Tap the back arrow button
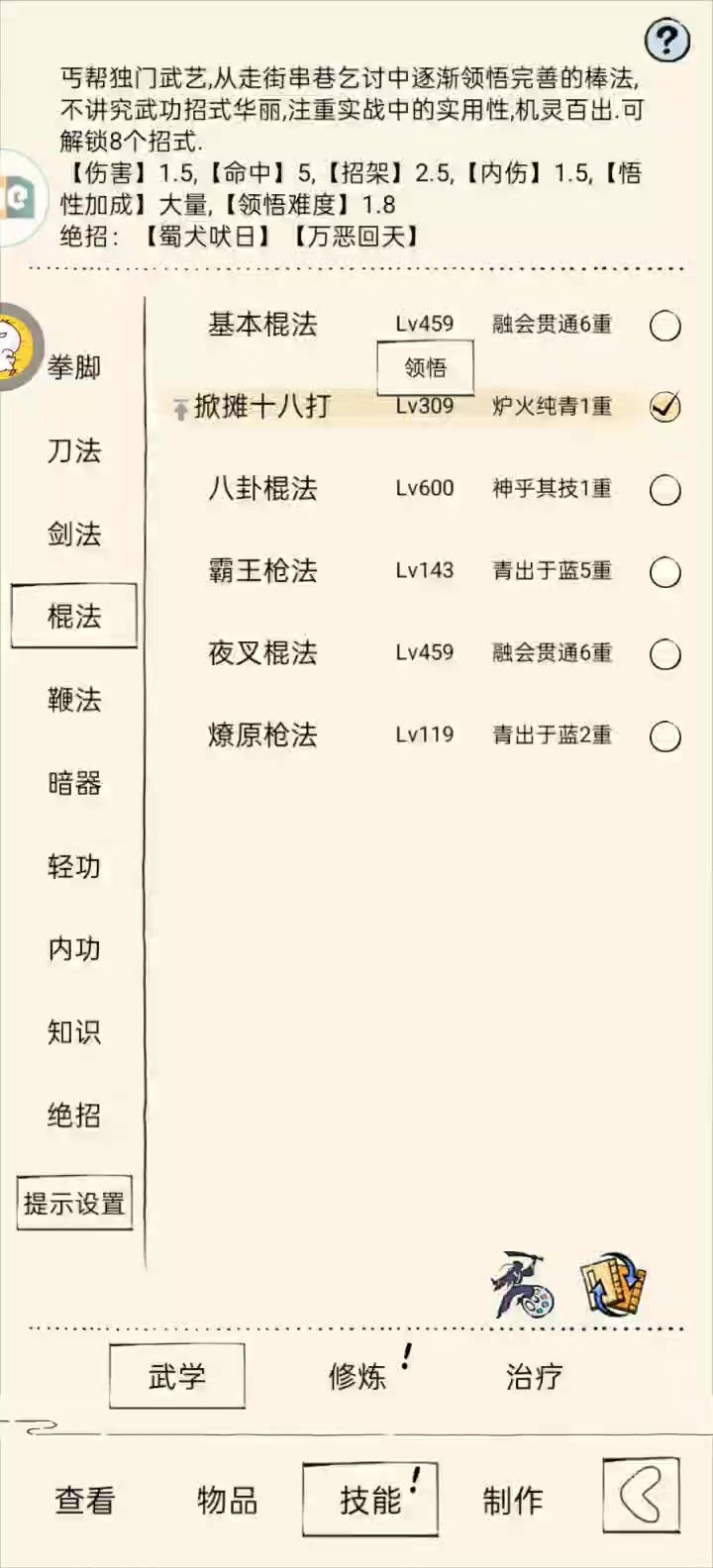This screenshot has width=713, height=1568. (641, 1495)
